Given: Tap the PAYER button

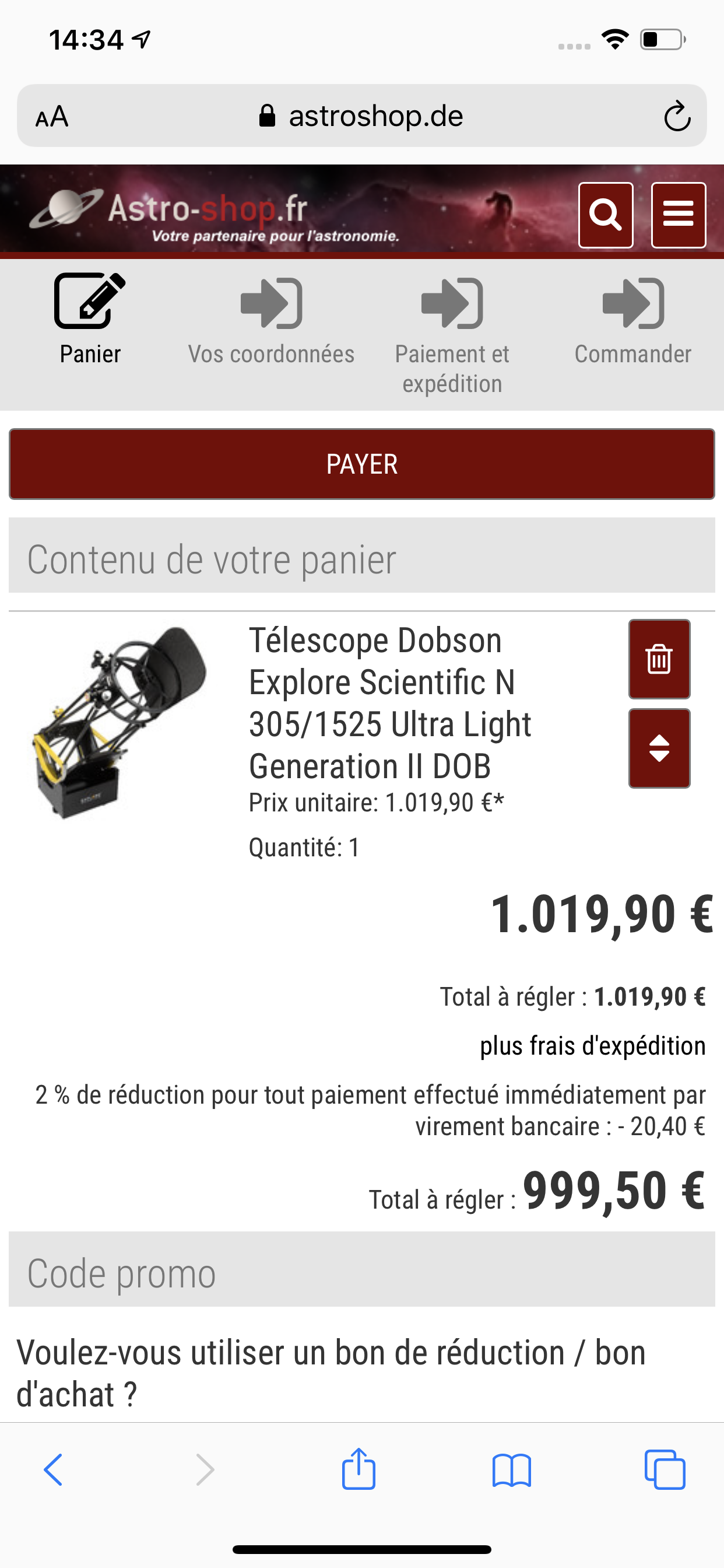Looking at the screenshot, I should click(362, 464).
